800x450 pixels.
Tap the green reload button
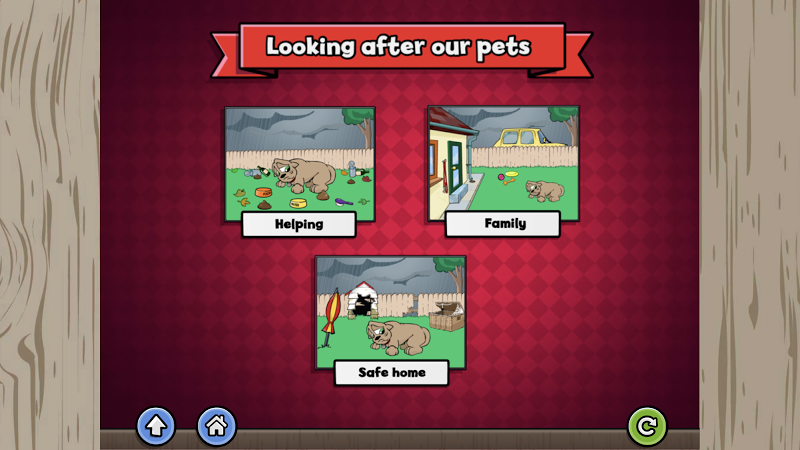[647, 426]
